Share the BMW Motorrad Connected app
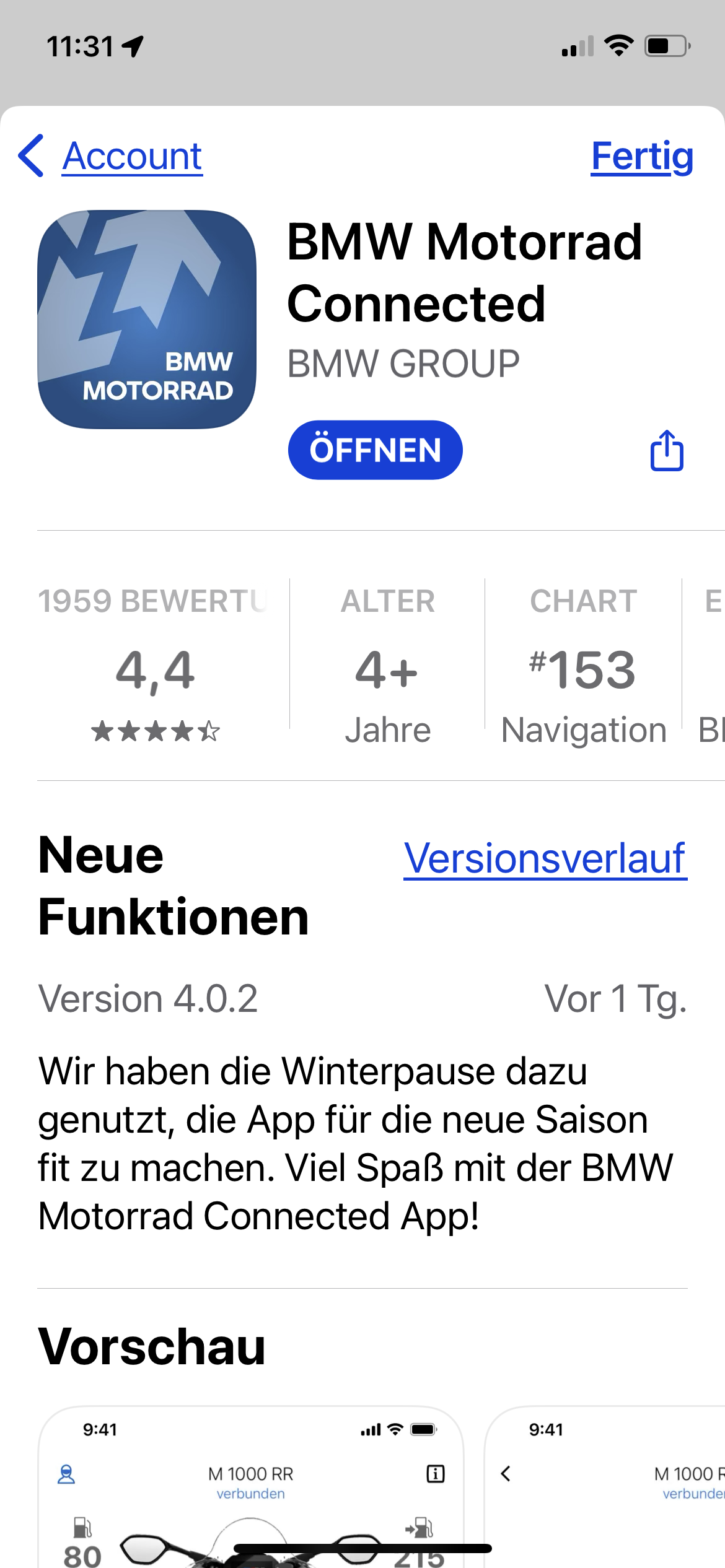Image resolution: width=725 pixels, height=1568 pixels. [x=667, y=451]
